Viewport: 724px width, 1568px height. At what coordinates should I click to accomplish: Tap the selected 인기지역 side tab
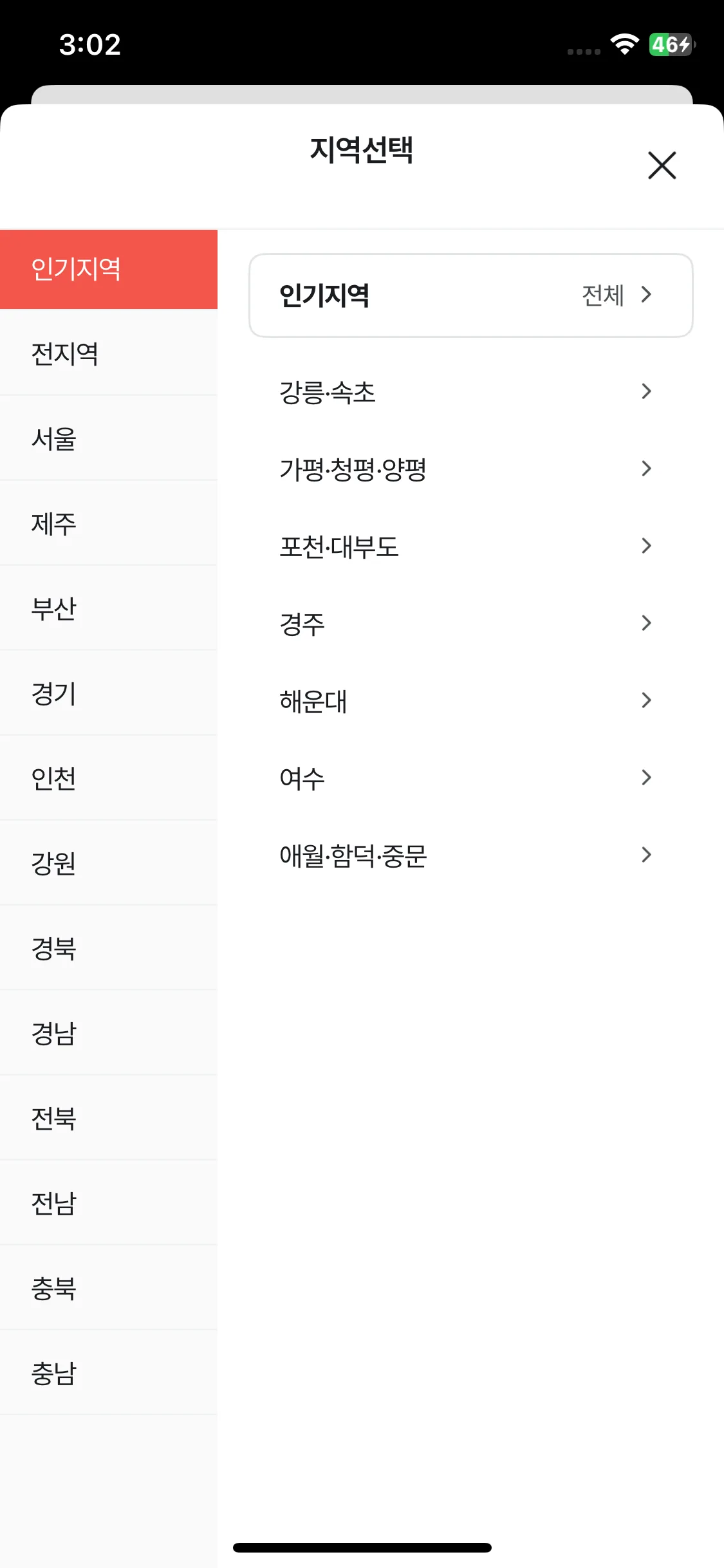[x=109, y=269]
